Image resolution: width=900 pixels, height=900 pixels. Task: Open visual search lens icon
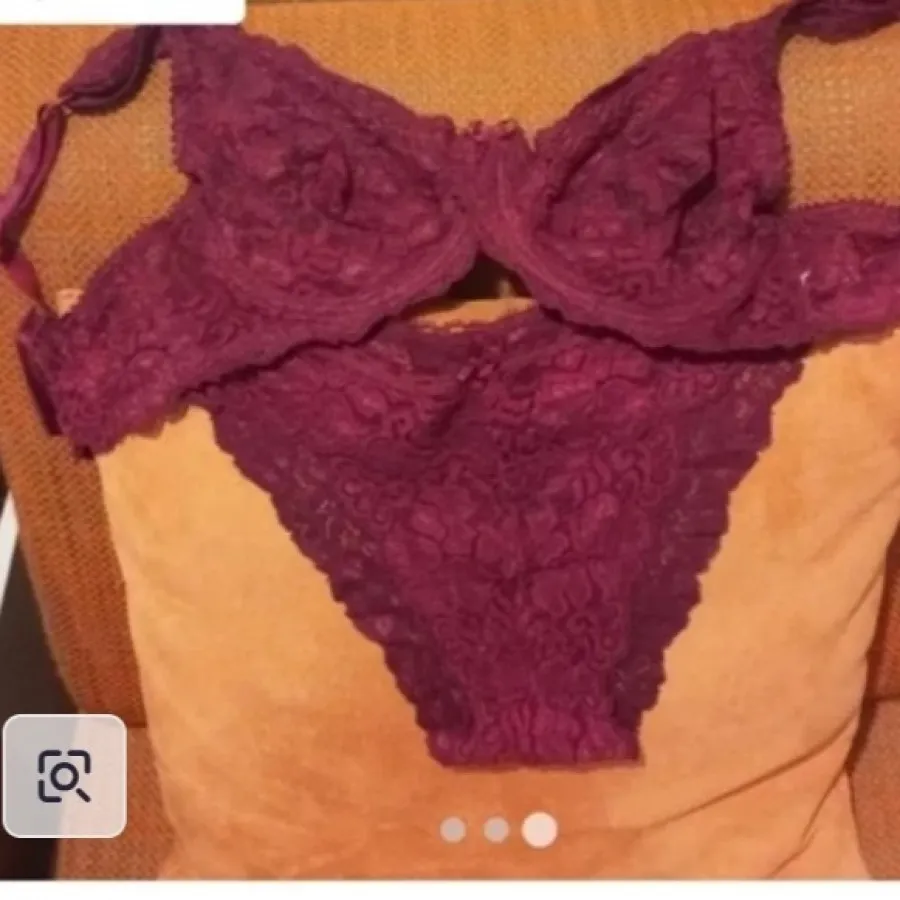point(64,775)
